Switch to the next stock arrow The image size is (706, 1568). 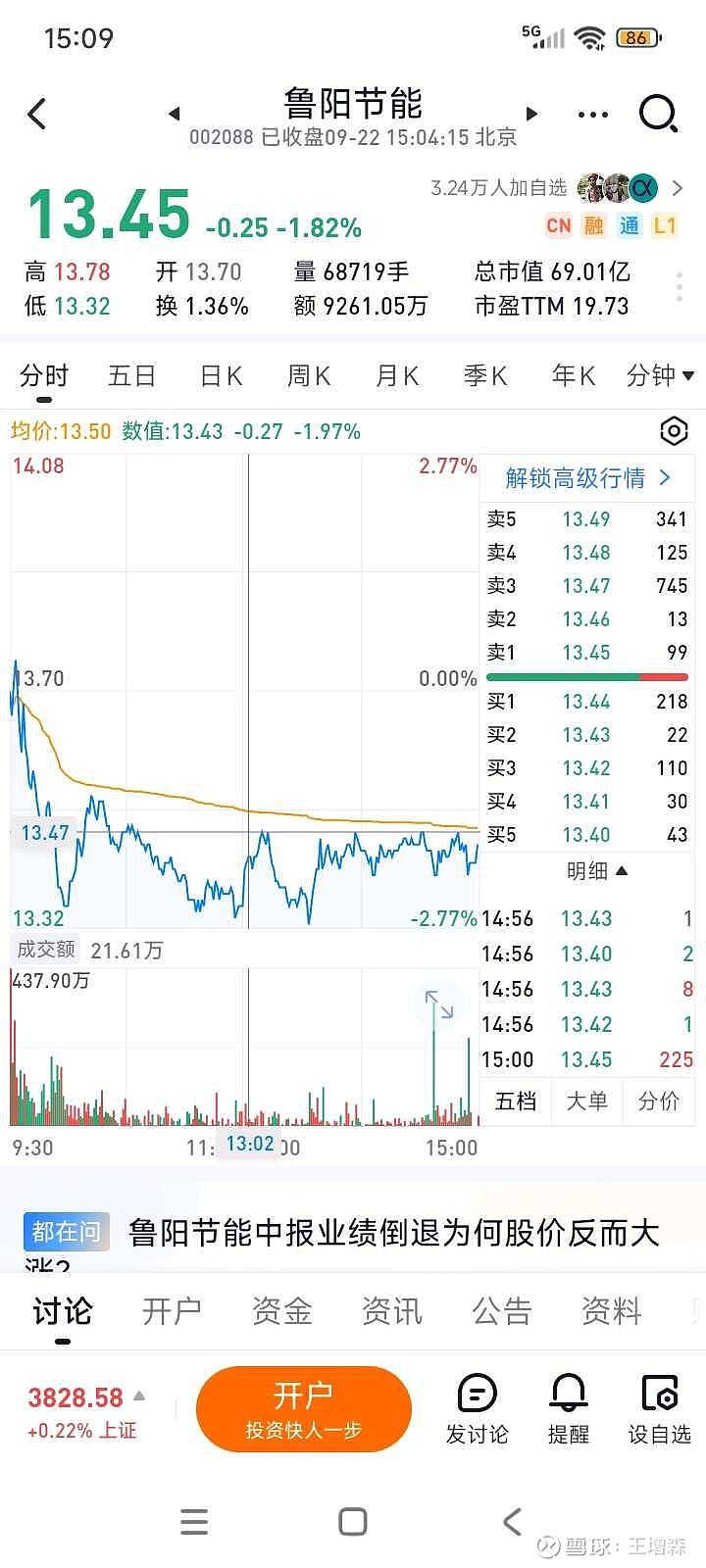[x=532, y=114]
